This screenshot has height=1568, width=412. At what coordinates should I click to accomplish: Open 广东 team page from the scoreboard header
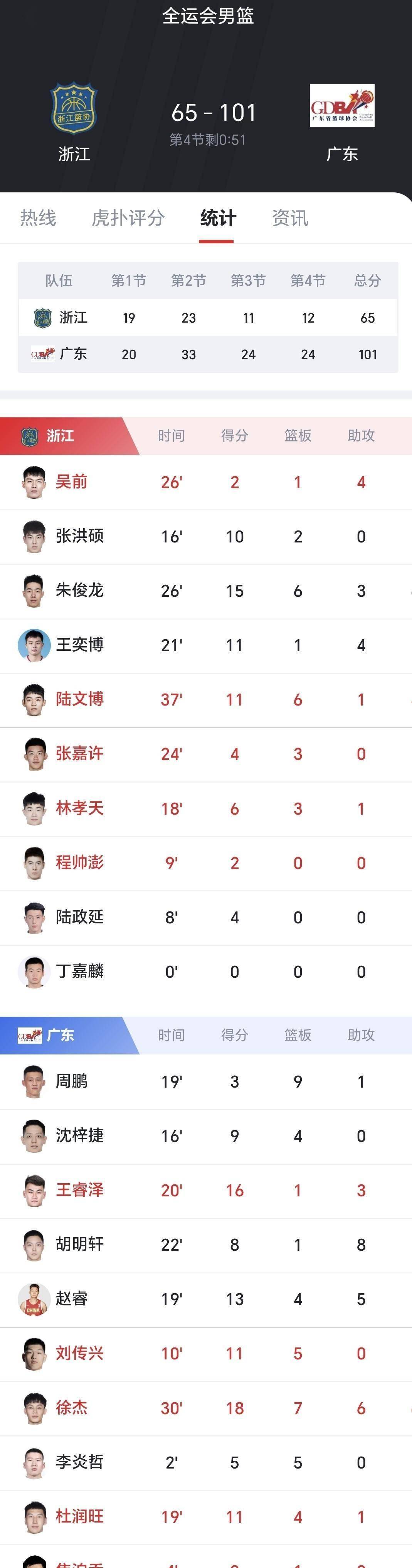point(342,122)
